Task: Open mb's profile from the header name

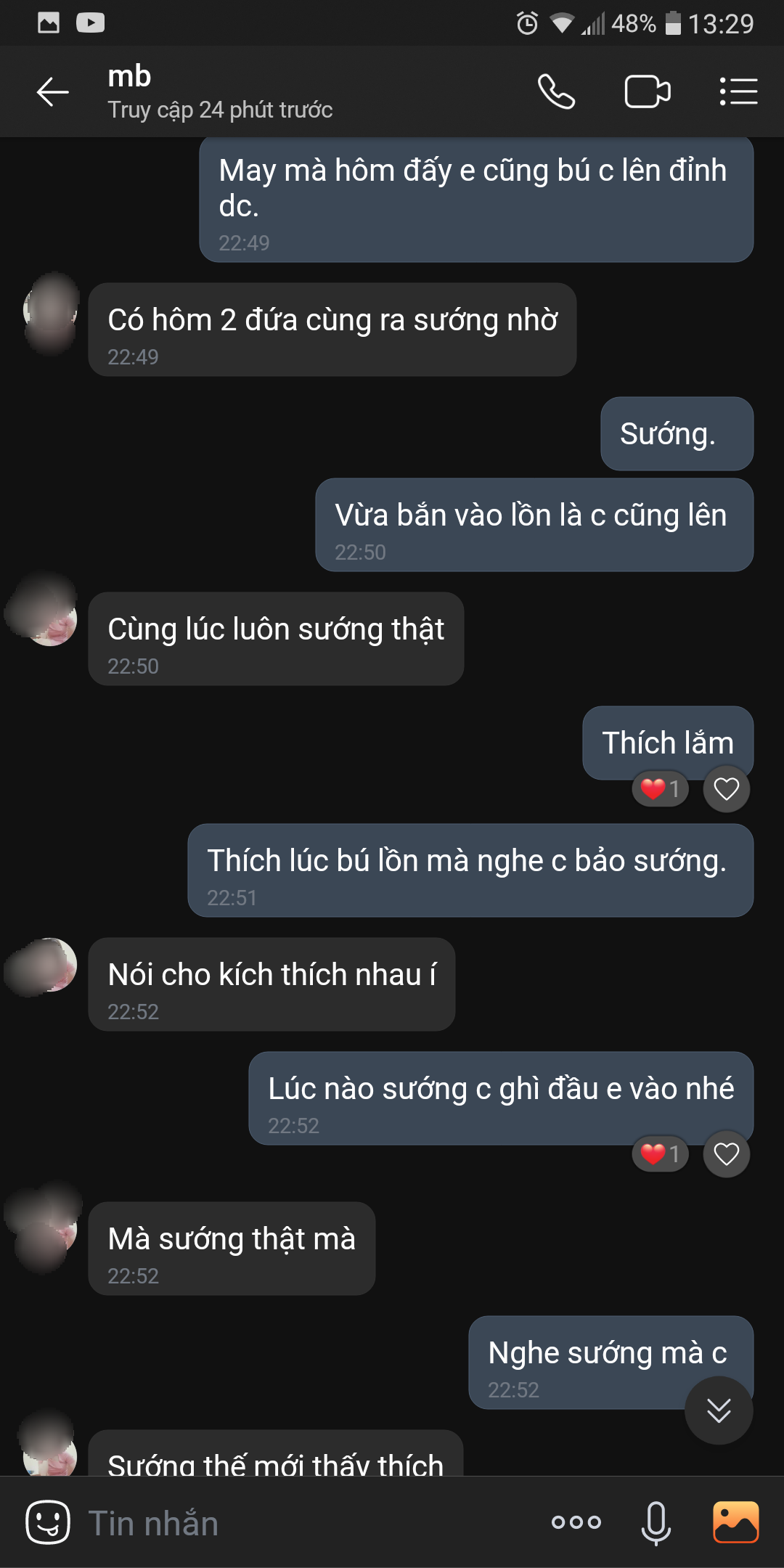Action: click(x=131, y=77)
